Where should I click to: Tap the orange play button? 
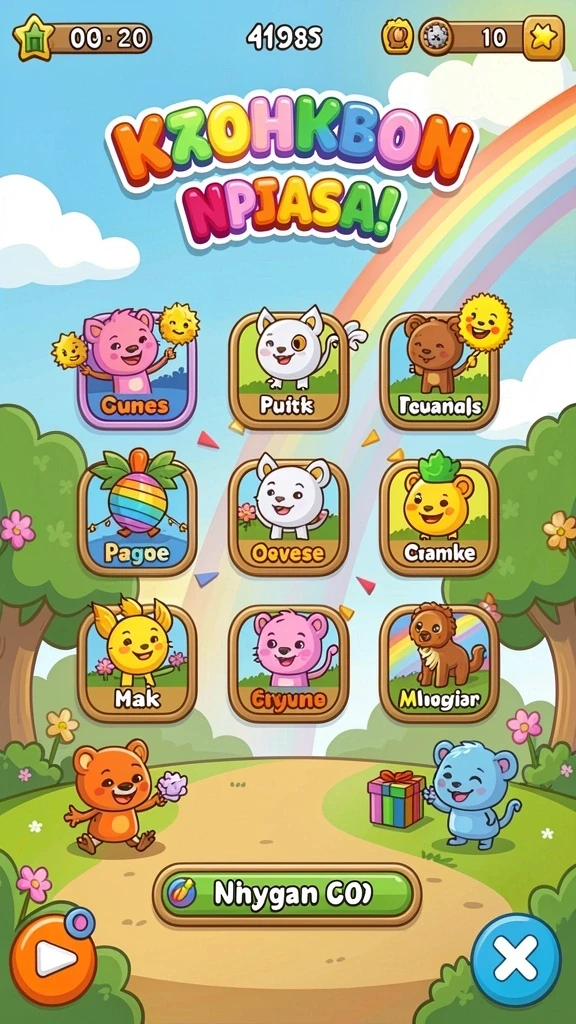coord(54,958)
